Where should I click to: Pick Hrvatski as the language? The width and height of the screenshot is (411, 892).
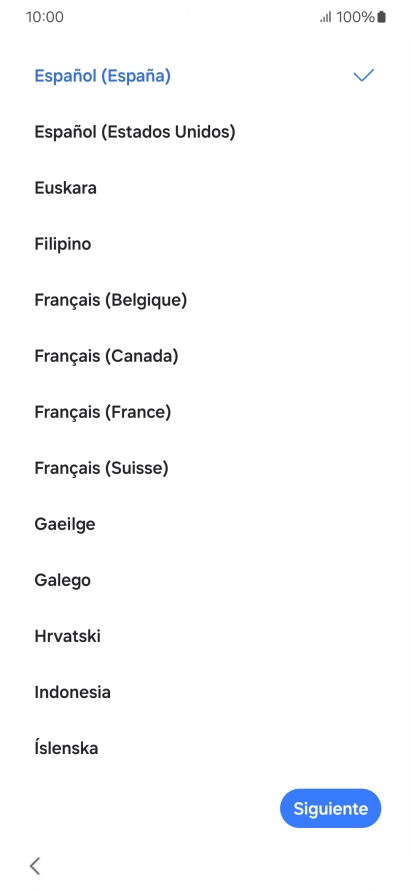coord(206,636)
